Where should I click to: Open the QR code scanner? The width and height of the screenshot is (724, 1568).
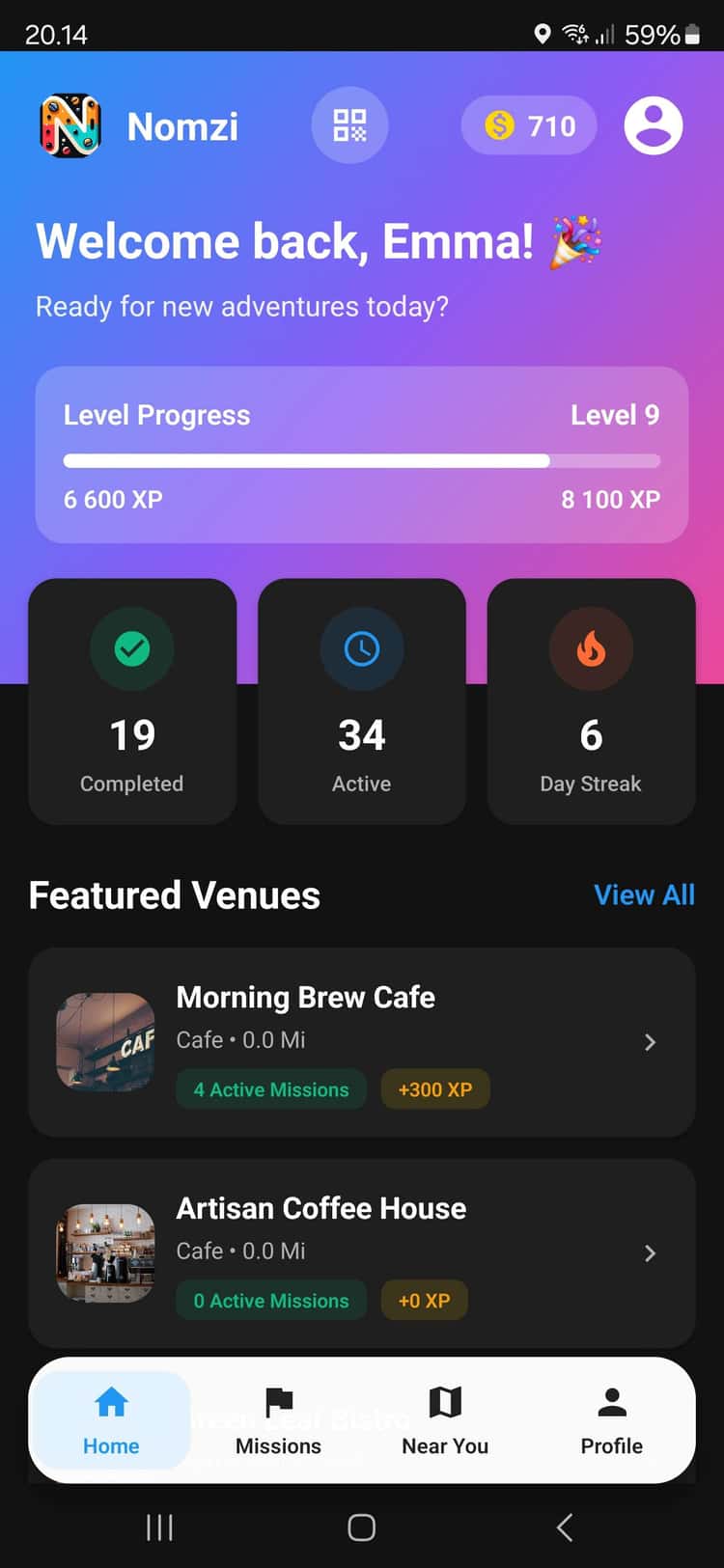349,125
